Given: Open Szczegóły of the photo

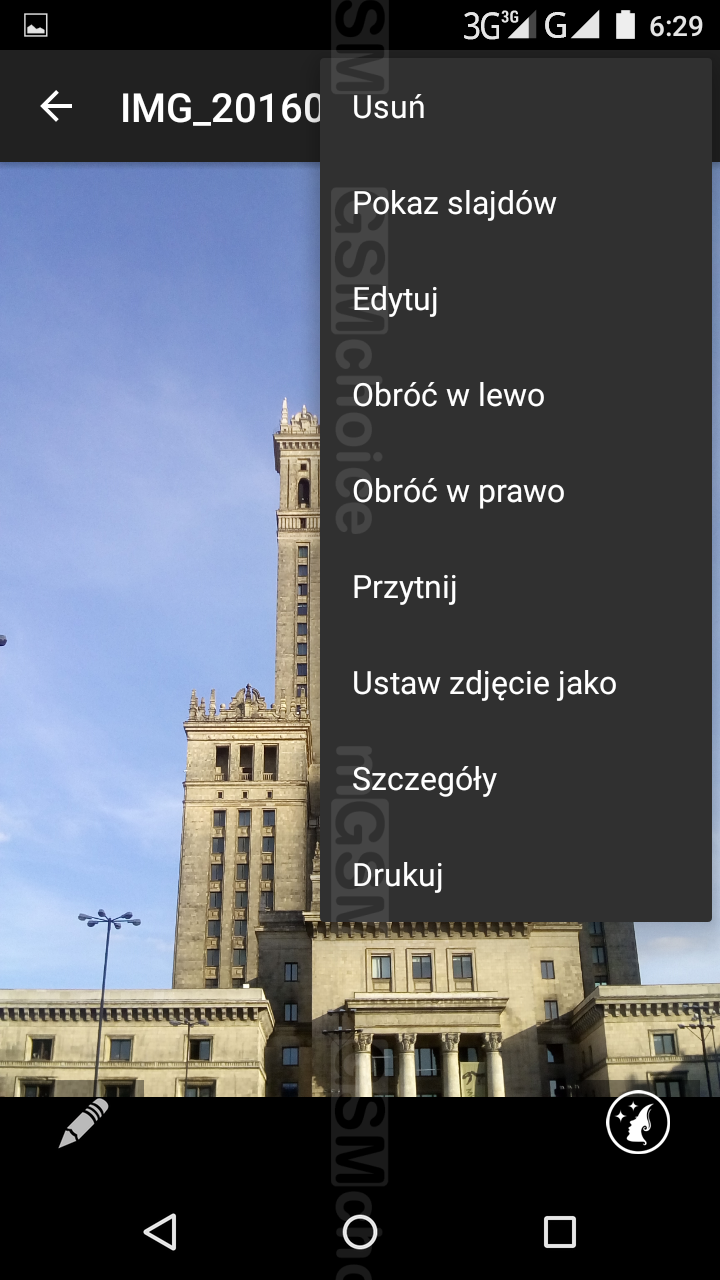Looking at the screenshot, I should (424, 779).
